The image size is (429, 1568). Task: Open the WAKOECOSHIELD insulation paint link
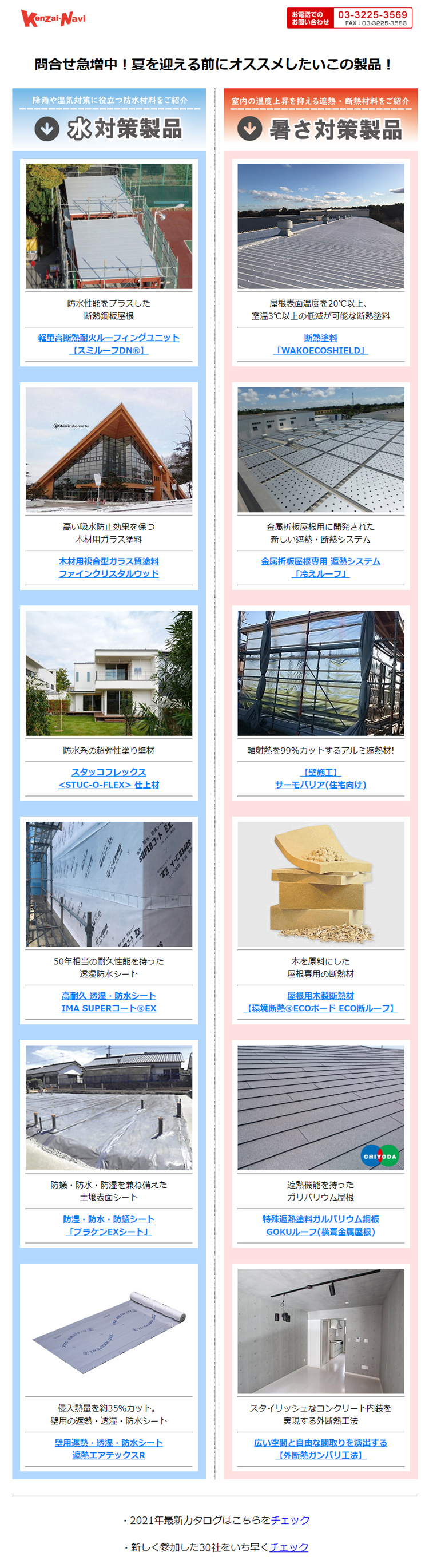pos(320,344)
